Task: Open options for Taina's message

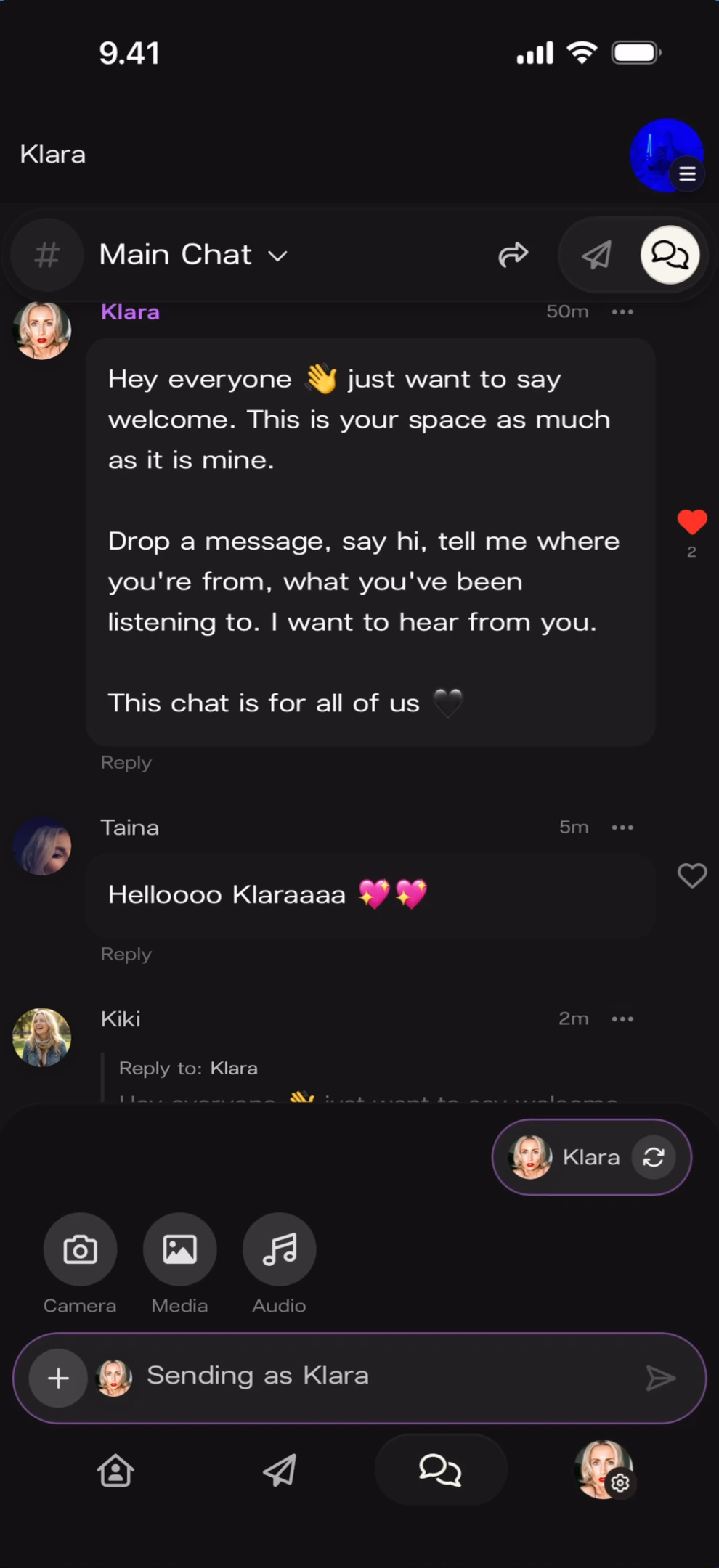Action: pyautogui.click(x=622, y=828)
